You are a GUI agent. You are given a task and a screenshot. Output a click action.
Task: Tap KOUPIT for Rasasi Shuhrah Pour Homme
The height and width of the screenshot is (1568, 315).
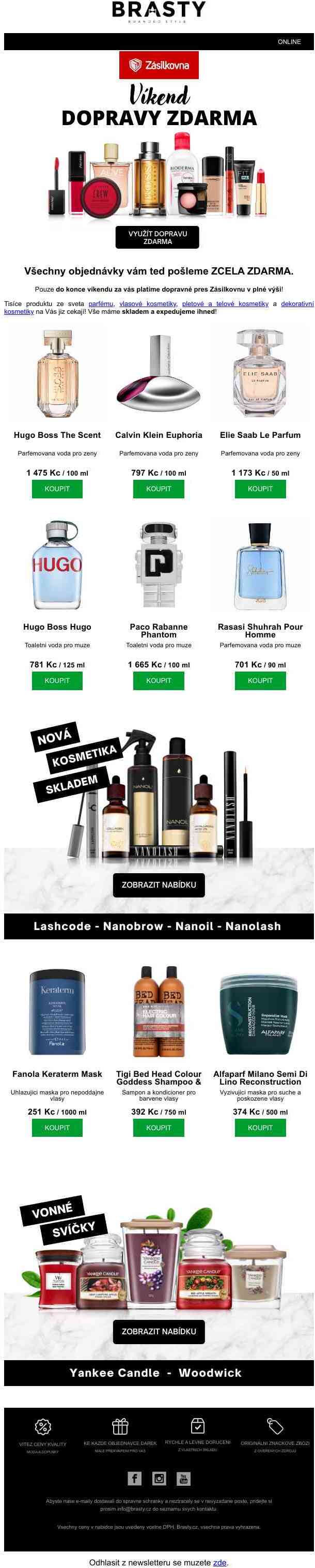click(x=260, y=680)
